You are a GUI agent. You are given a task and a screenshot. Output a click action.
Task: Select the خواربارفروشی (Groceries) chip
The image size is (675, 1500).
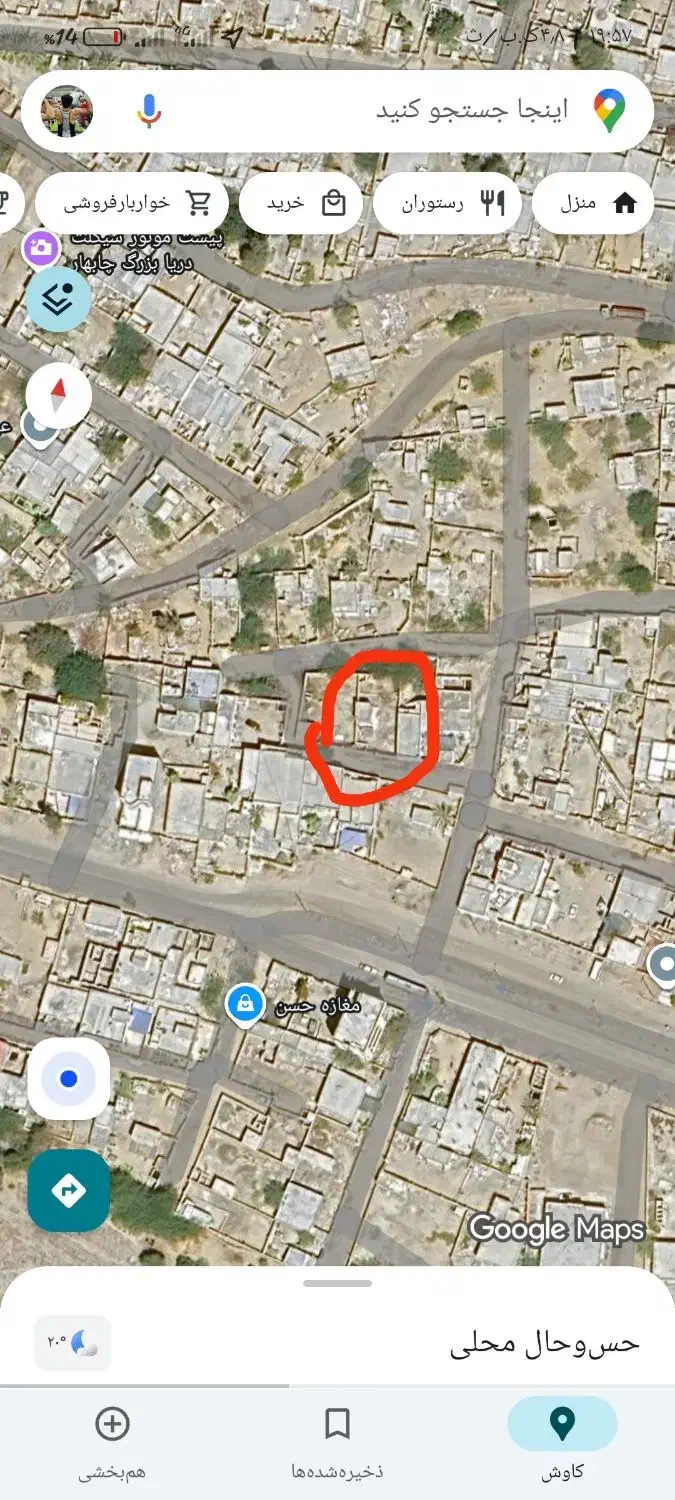pos(132,204)
